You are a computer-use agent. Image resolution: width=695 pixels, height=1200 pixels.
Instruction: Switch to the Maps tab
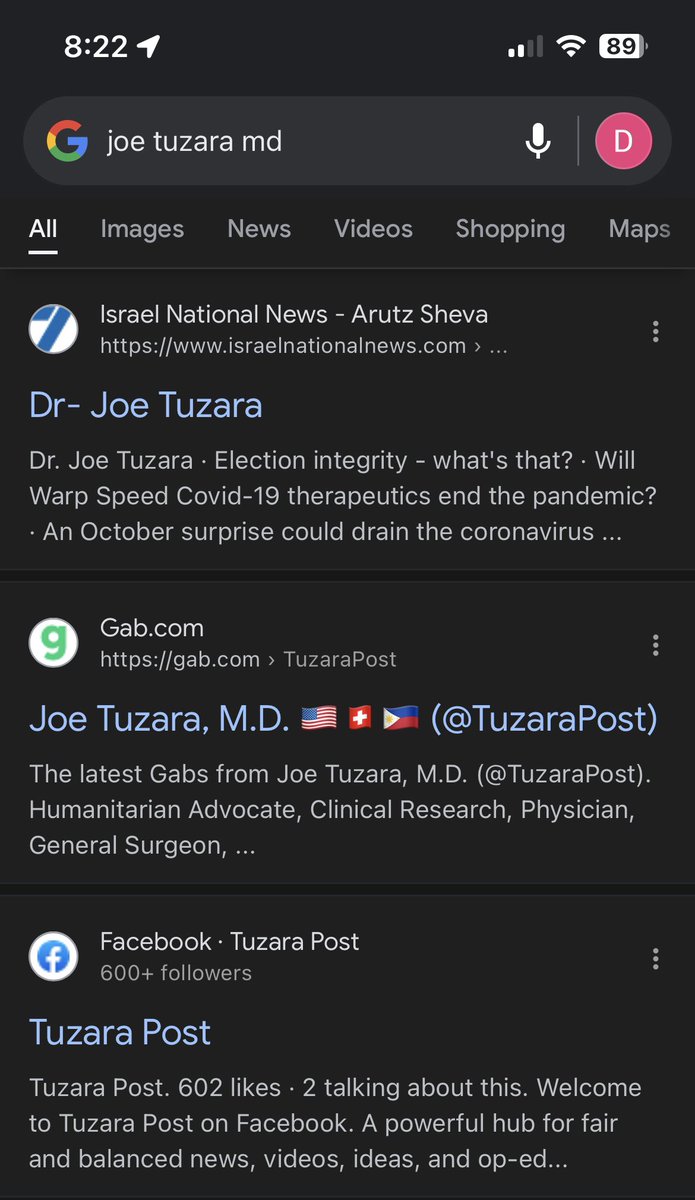(639, 229)
